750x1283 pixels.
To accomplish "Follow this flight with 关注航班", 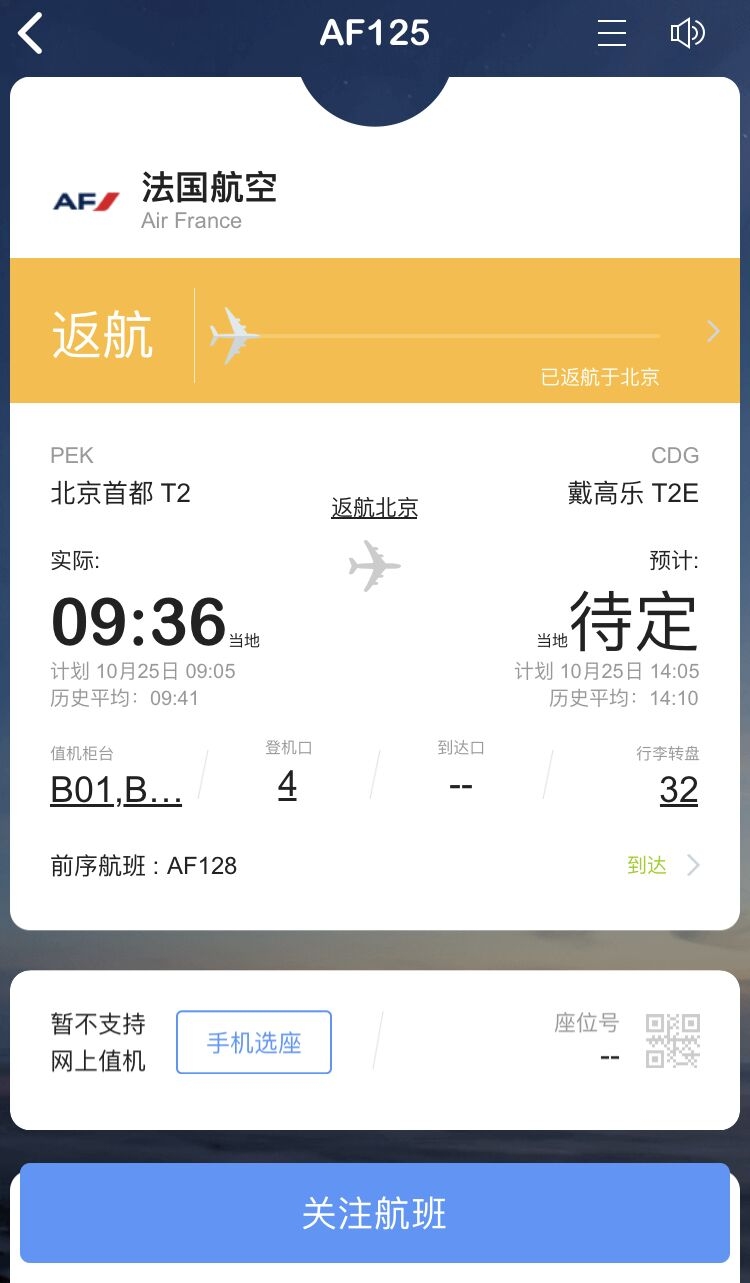I will [375, 1213].
